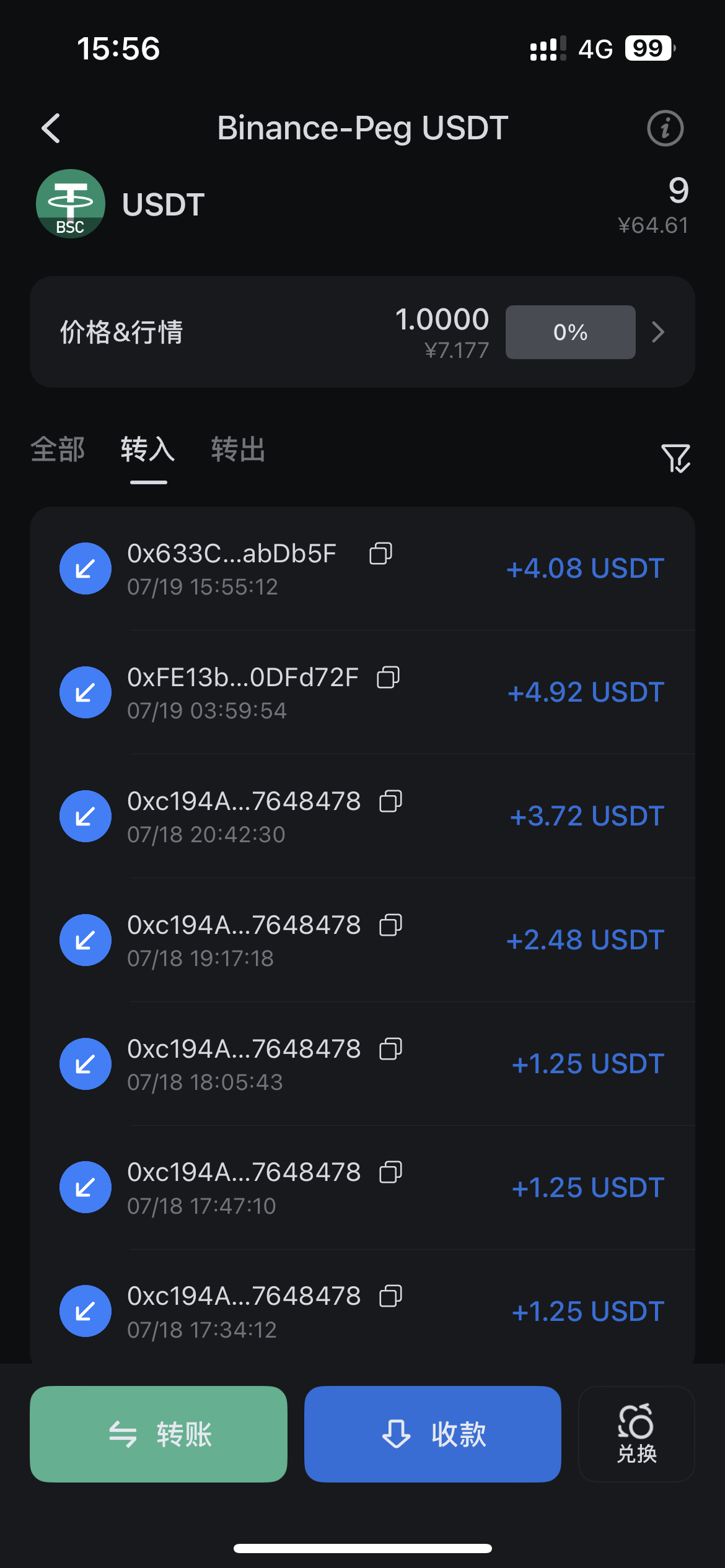Open the 07/18 17:47:10 transaction
The image size is (725, 1568).
(362, 1188)
